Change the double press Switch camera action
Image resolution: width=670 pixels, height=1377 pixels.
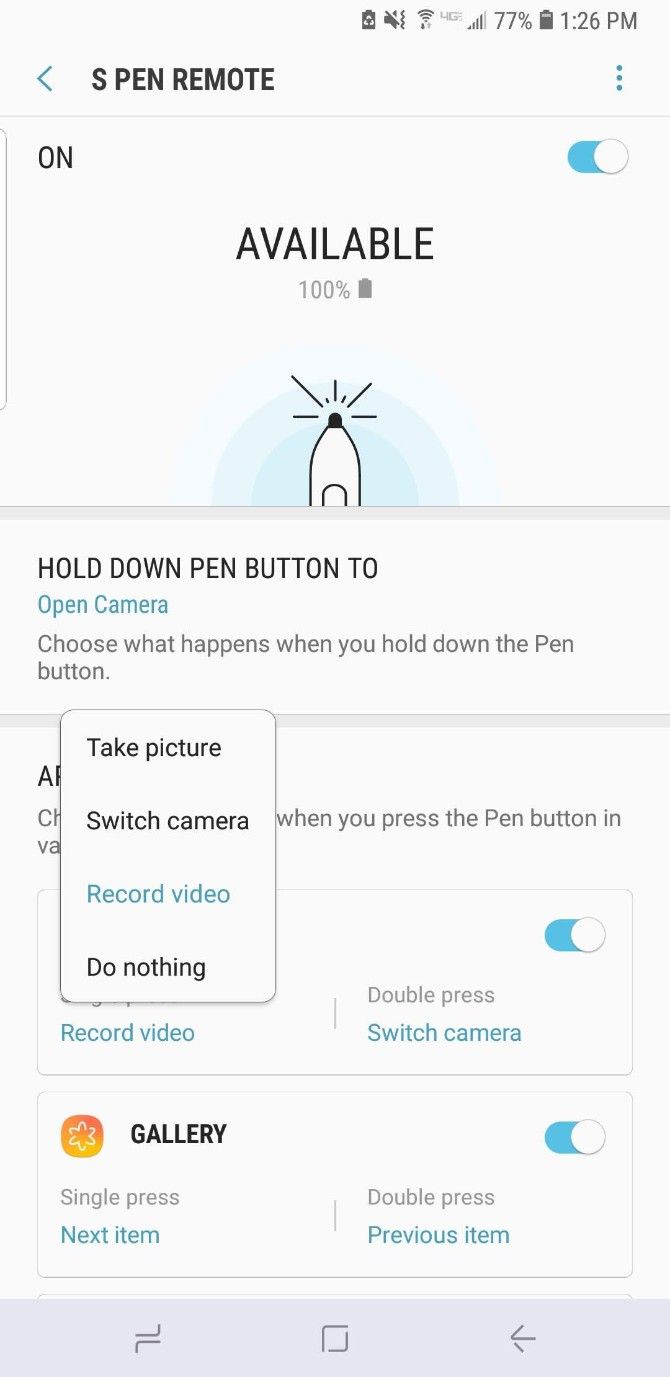(444, 1033)
